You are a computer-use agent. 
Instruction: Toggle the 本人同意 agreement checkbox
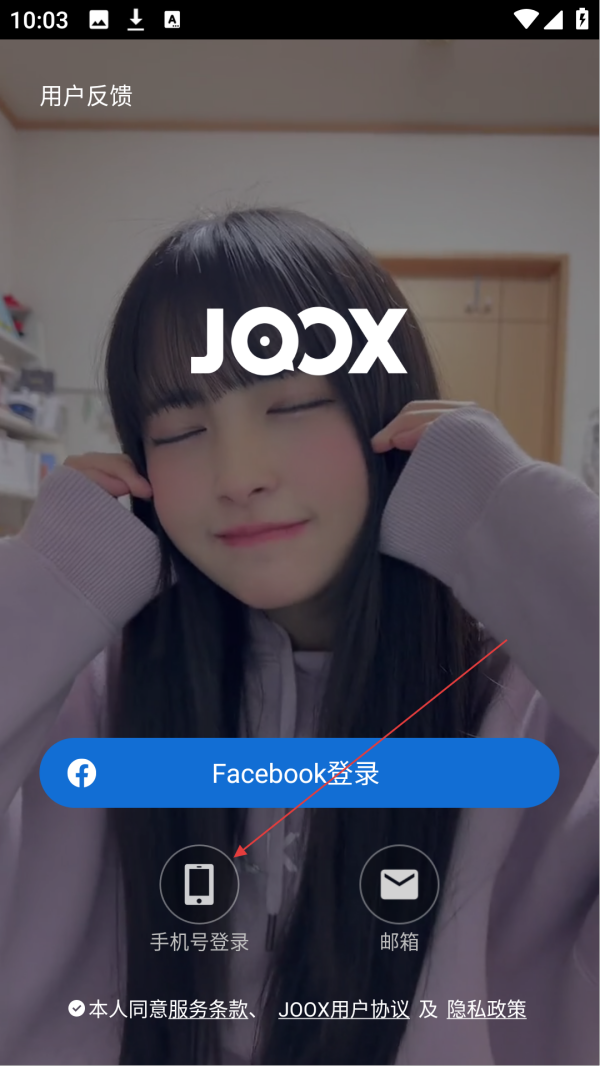(77, 1008)
